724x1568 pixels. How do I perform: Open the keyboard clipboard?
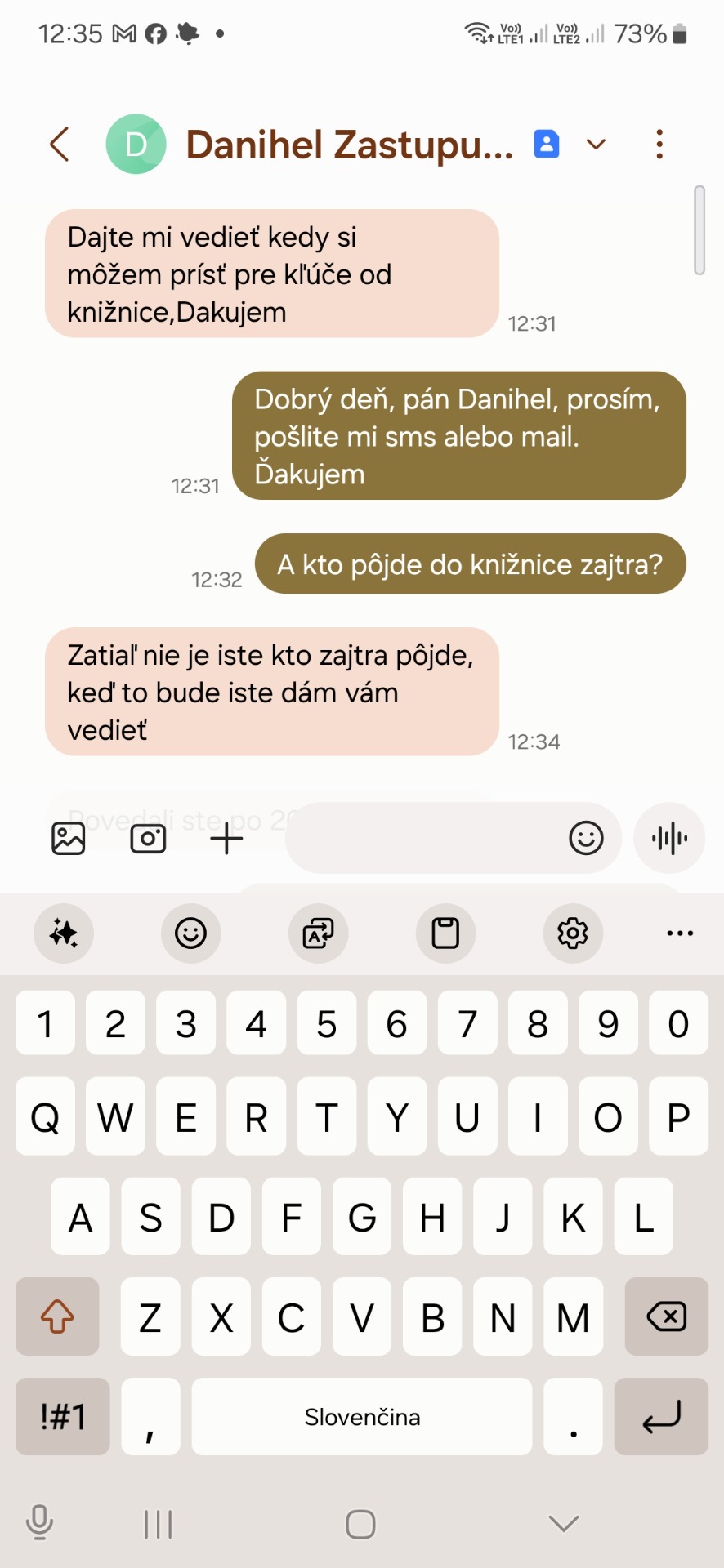click(445, 933)
